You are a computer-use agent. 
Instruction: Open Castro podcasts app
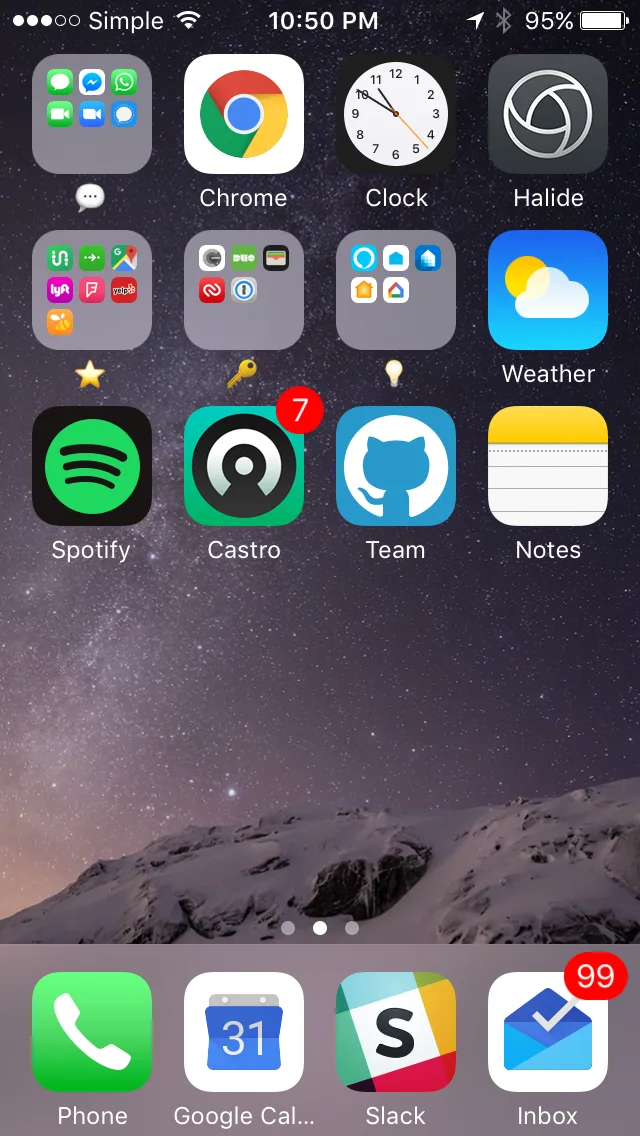pyautogui.click(x=244, y=466)
